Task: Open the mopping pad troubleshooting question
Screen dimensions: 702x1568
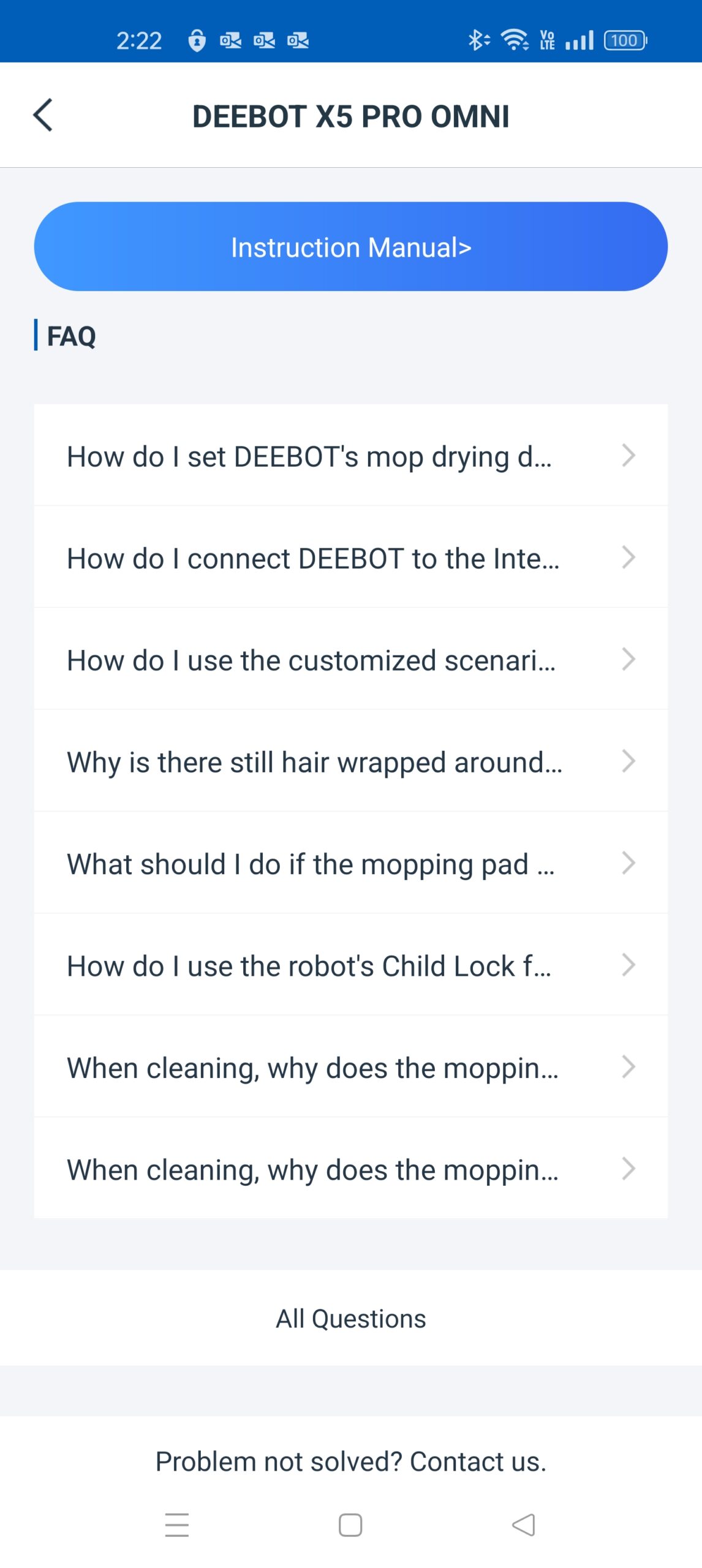Action: pyautogui.click(x=350, y=864)
